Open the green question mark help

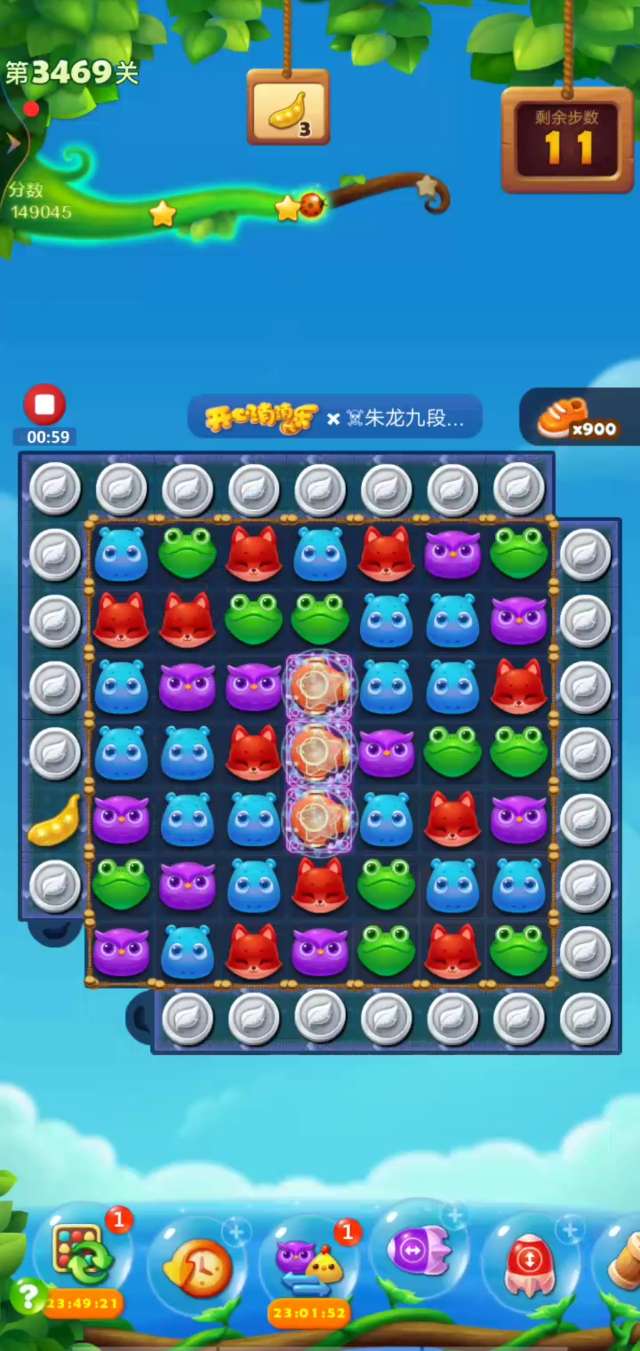(x=27, y=1296)
